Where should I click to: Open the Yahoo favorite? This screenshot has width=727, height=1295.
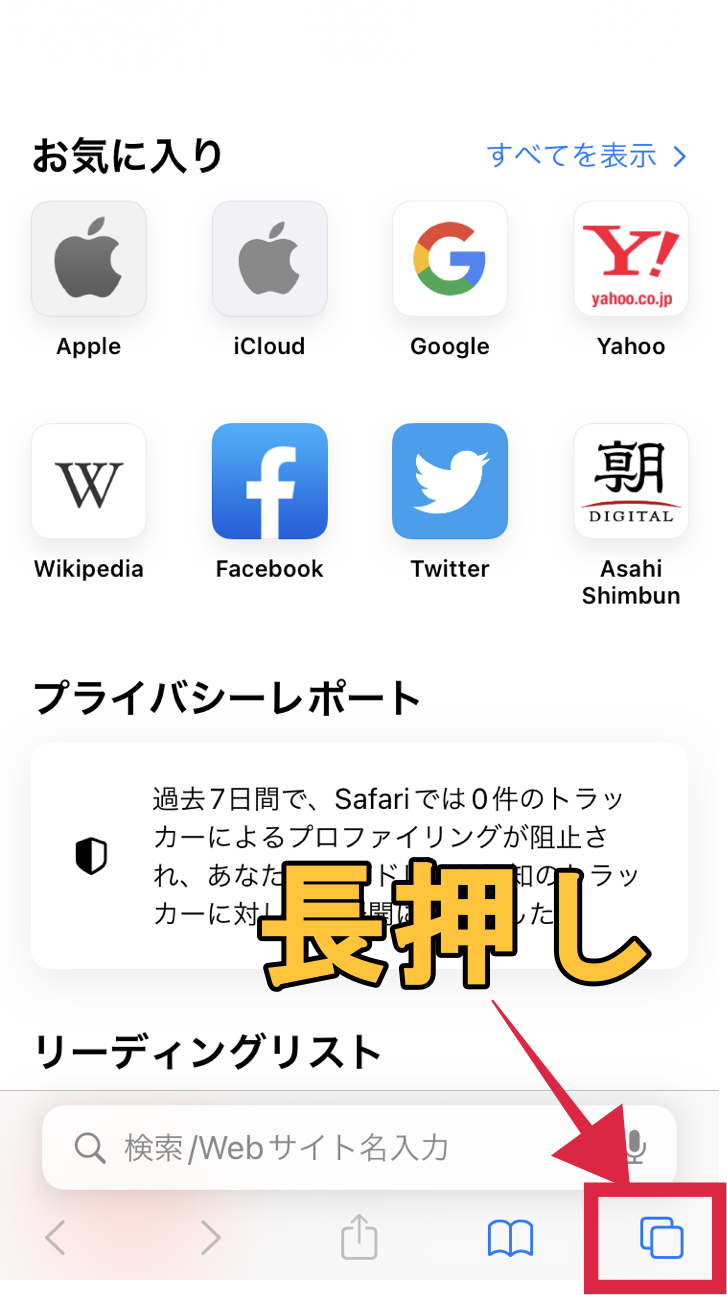click(x=631, y=259)
